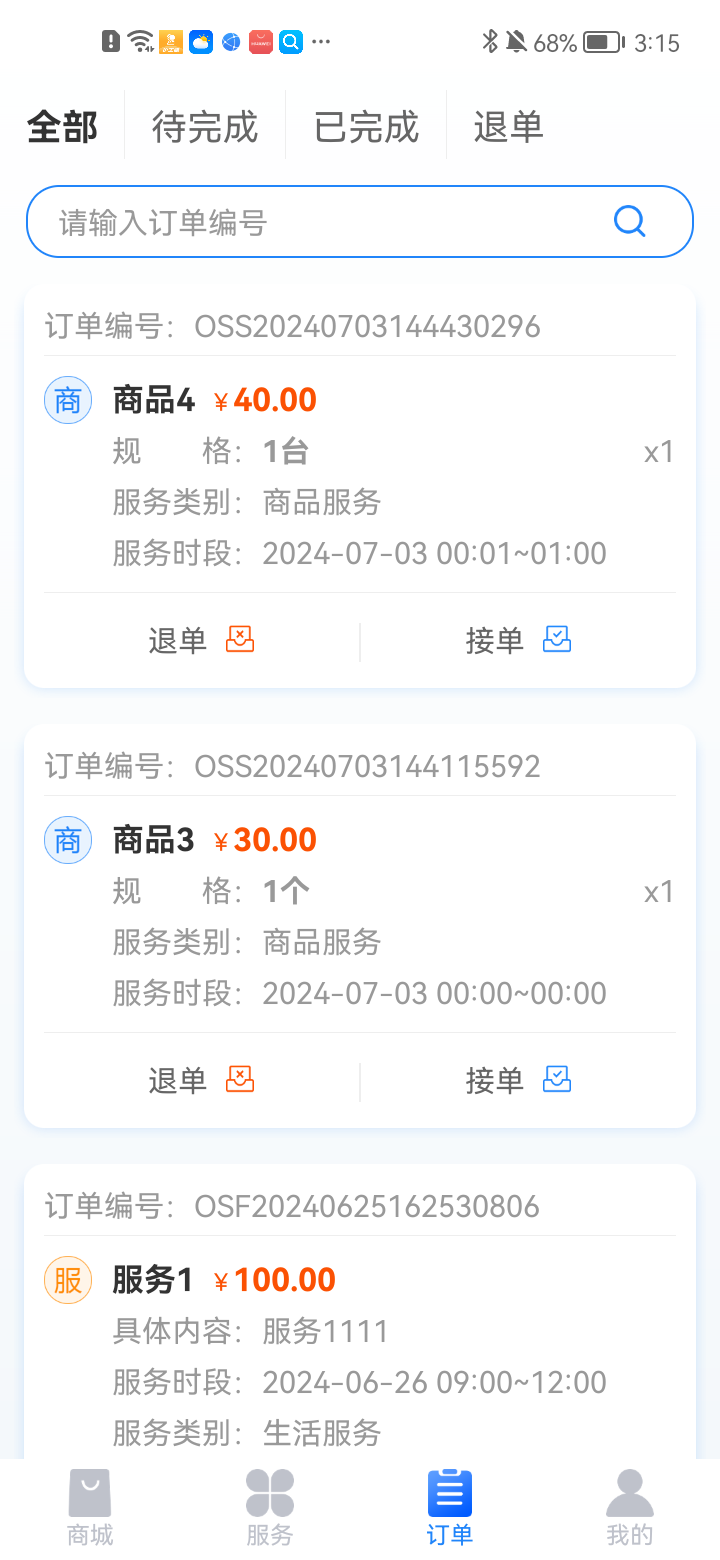Tap 退单 for the 商品4 order
The image size is (720, 1560).
[x=200, y=640]
